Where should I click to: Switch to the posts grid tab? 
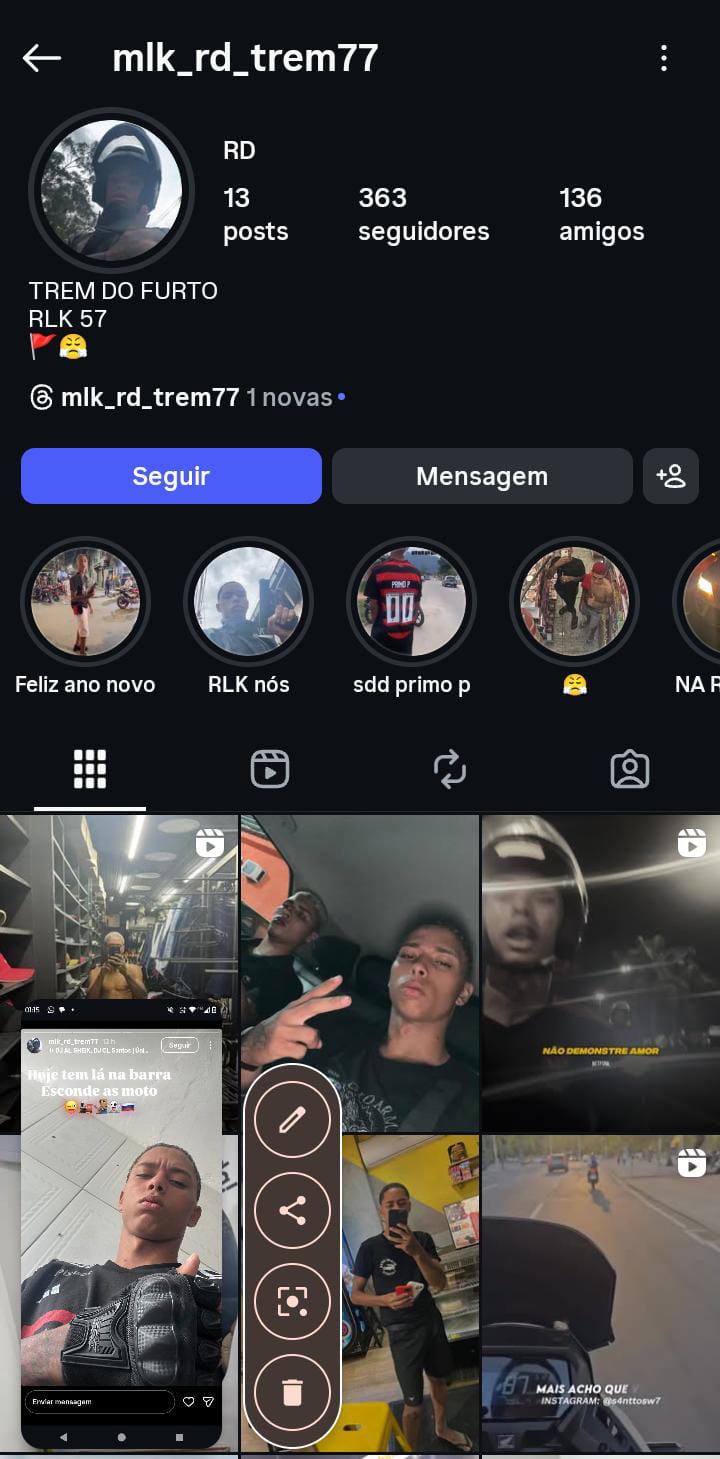click(x=90, y=769)
